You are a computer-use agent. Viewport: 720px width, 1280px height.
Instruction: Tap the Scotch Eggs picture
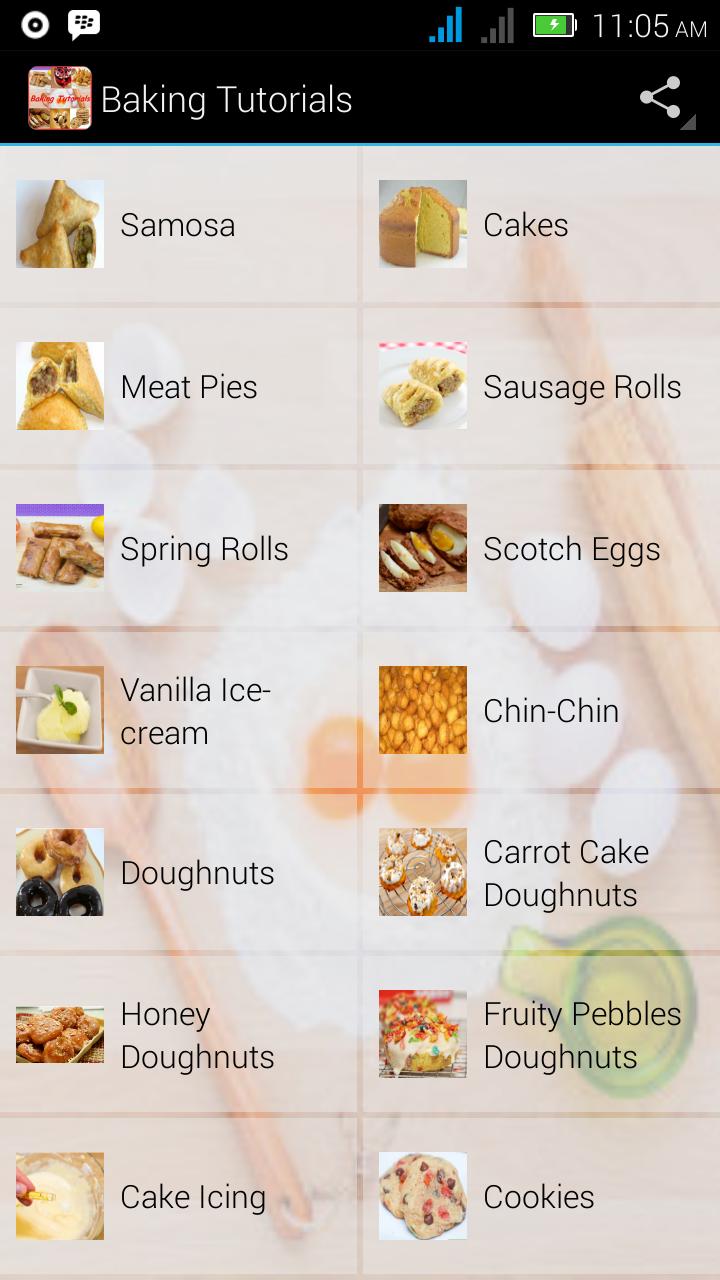[x=422, y=548]
